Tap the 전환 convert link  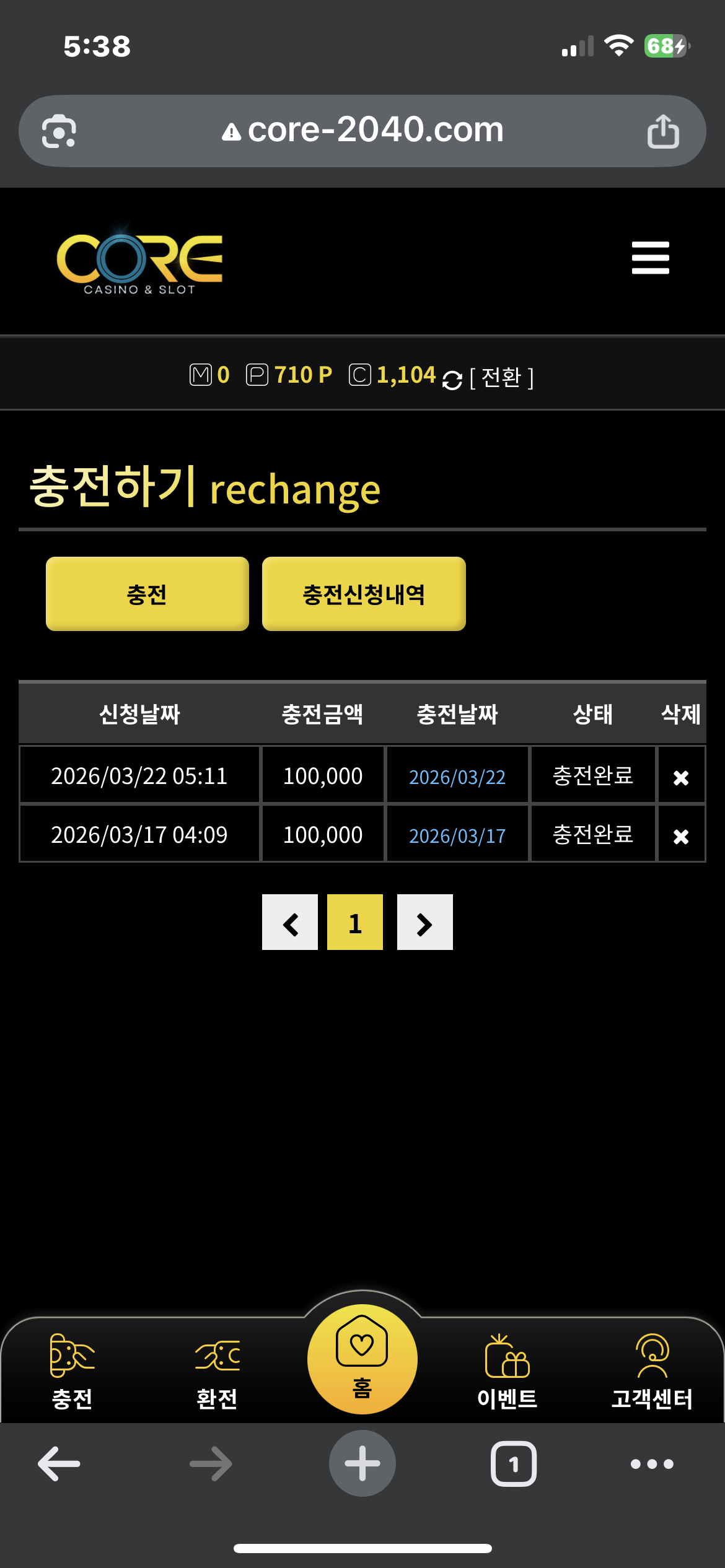pos(501,377)
